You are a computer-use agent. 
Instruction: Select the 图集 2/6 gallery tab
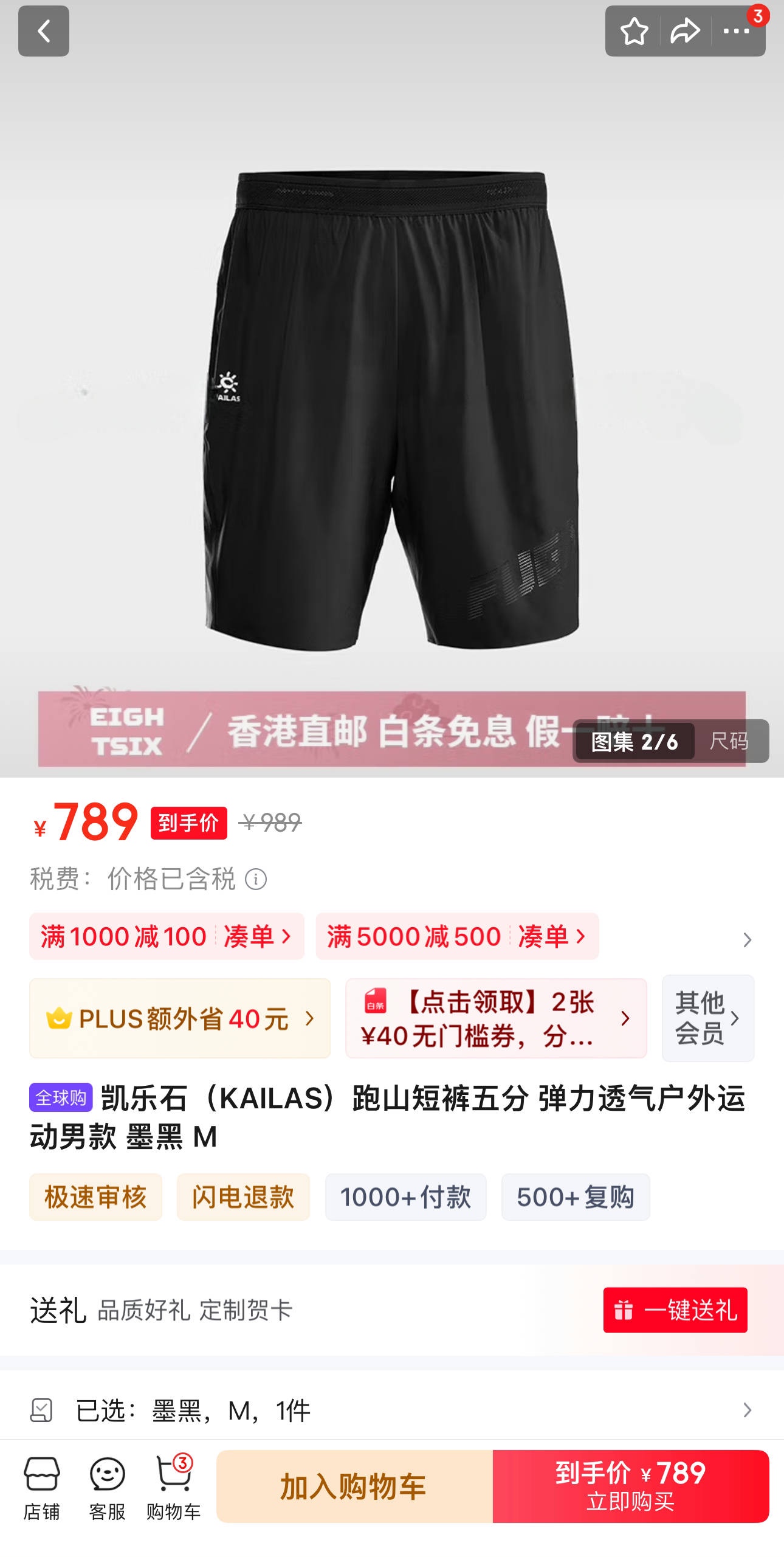pyautogui.click(x=634, y=741)
